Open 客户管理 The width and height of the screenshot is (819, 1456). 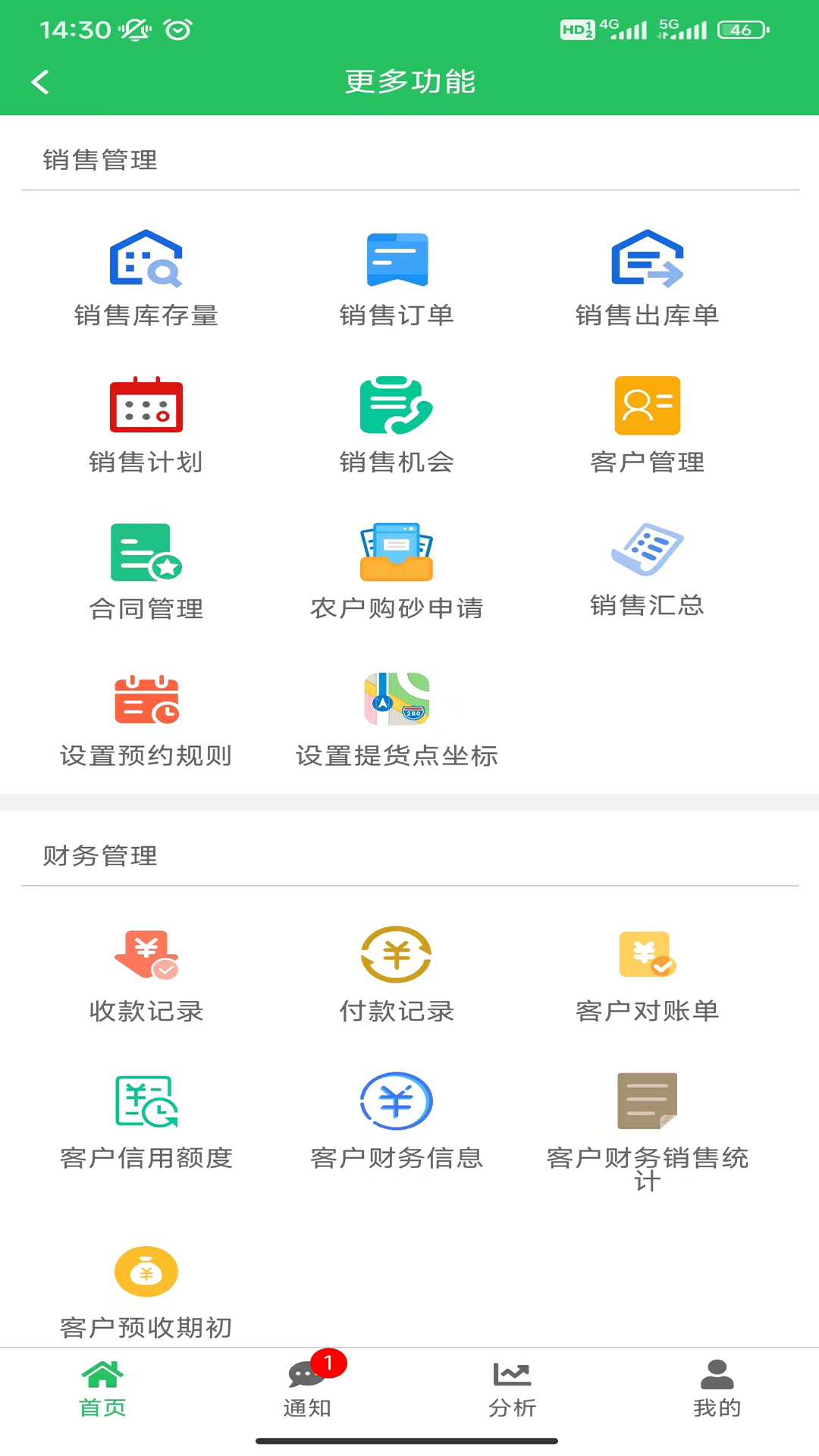coord(647,425)
